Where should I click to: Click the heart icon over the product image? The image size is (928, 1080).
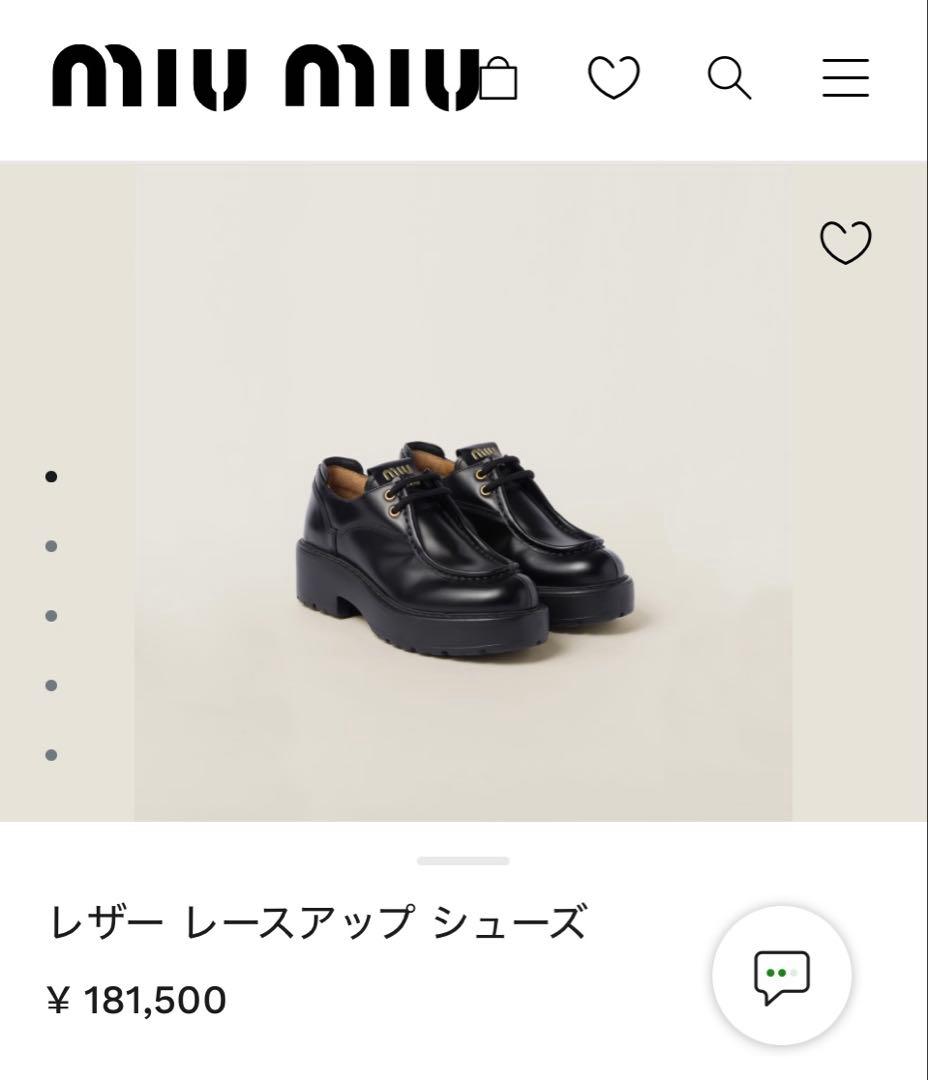[845, 241]
